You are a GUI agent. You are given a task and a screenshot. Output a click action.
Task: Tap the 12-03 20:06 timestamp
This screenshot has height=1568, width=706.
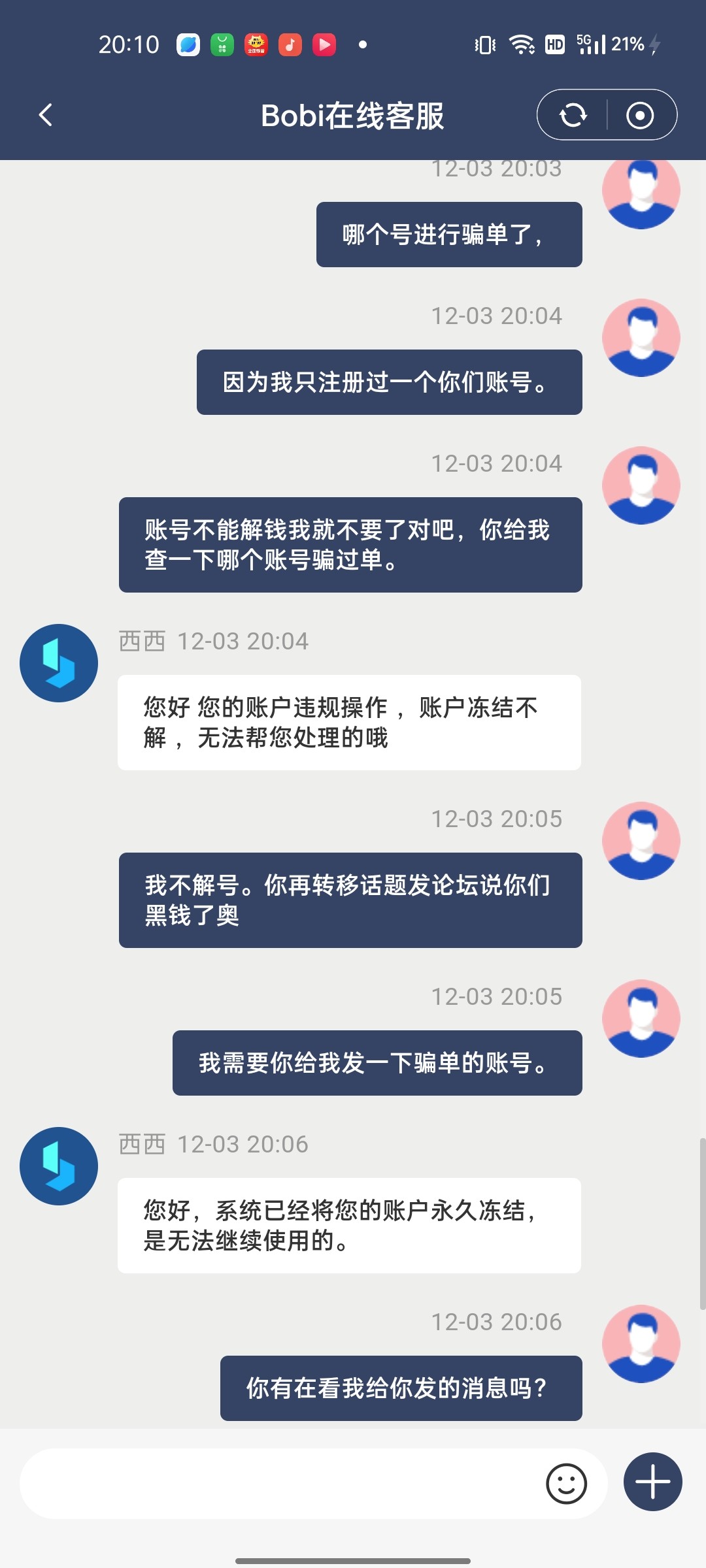(x=498, y=1322)
